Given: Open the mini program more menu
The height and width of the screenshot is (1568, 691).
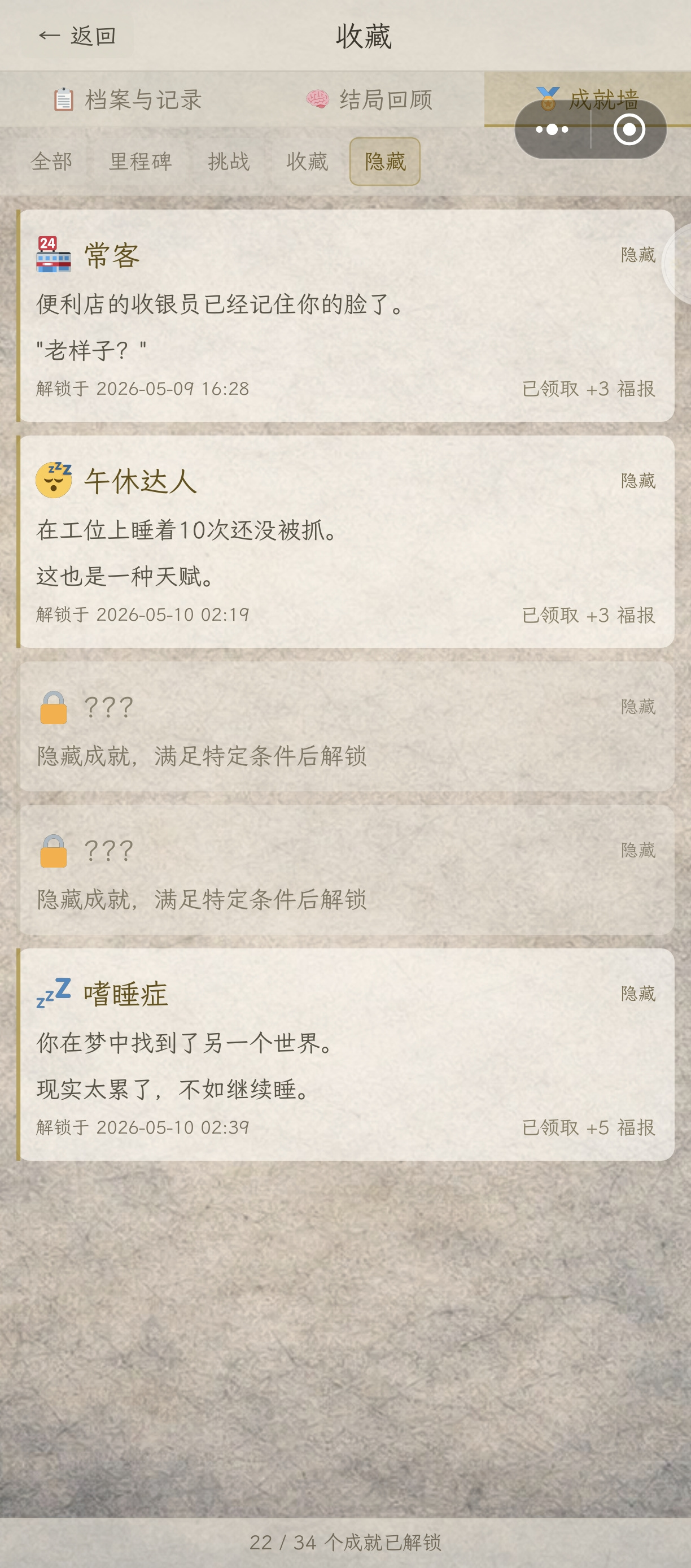Looking at the screenshot, I should coord(552,130).
